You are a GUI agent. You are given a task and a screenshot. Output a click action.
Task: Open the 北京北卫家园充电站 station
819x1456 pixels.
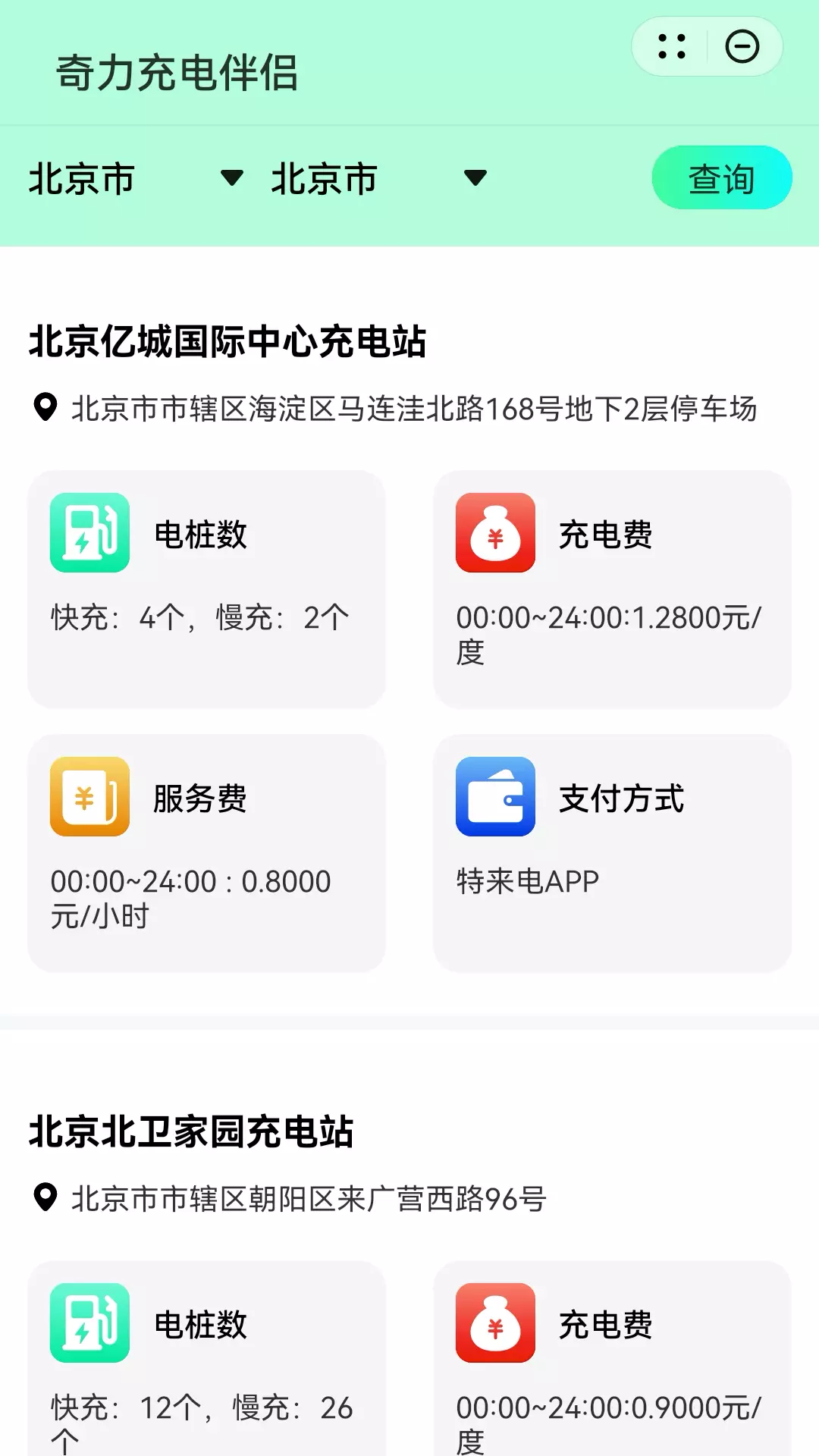coord(191,1131)
